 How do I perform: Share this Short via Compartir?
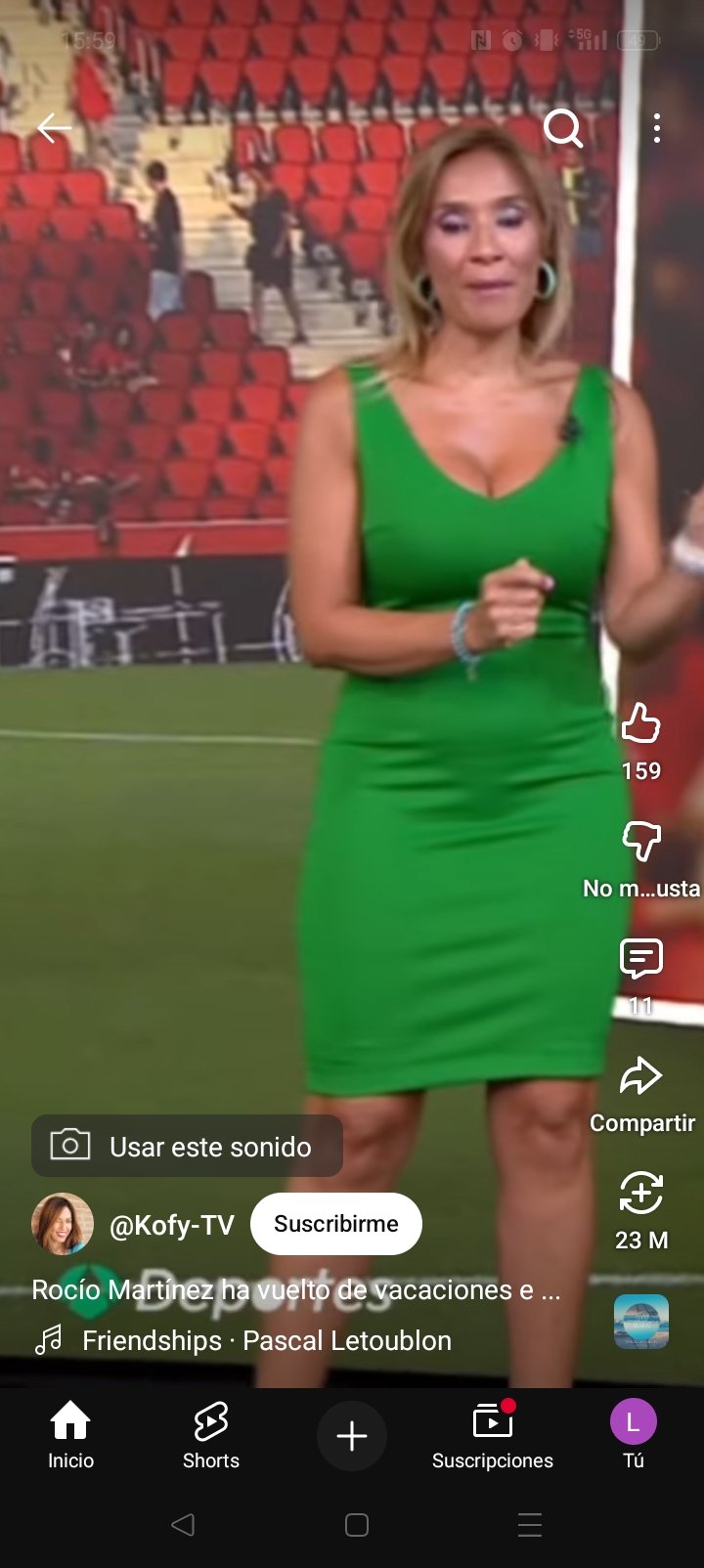(x=641, y=1076)
